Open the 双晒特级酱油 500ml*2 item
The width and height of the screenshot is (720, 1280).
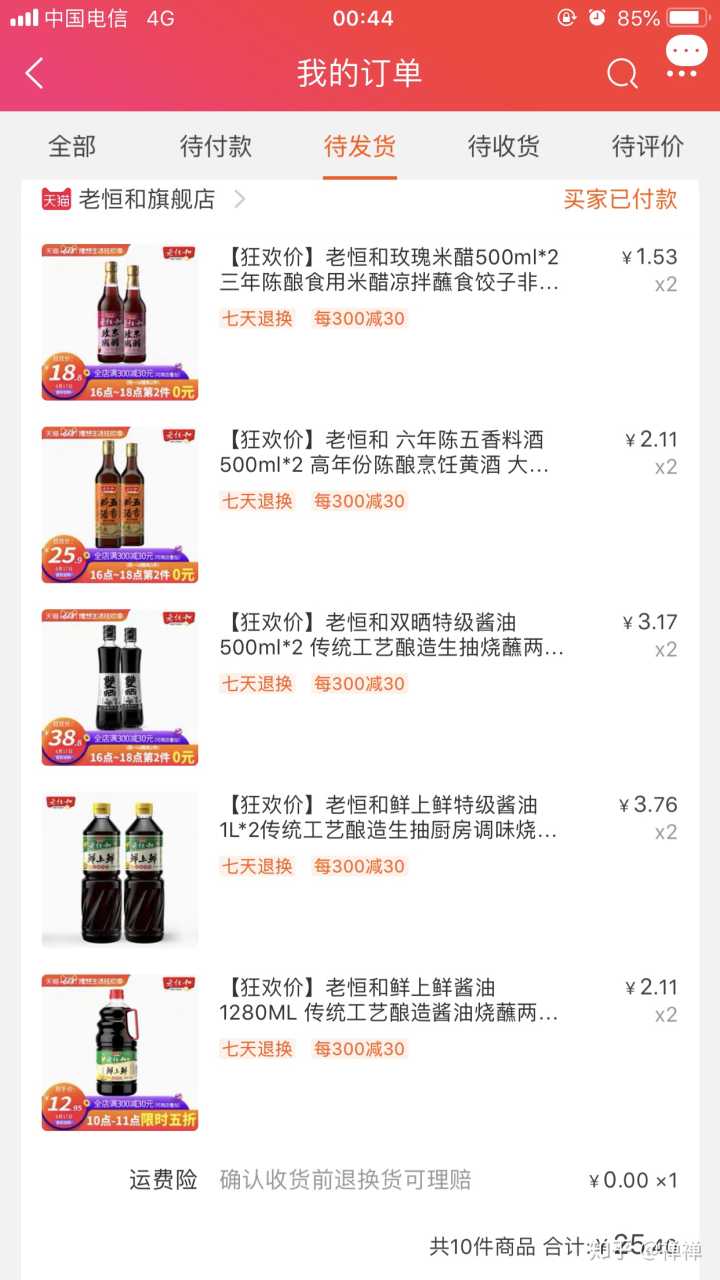(390, 635)
